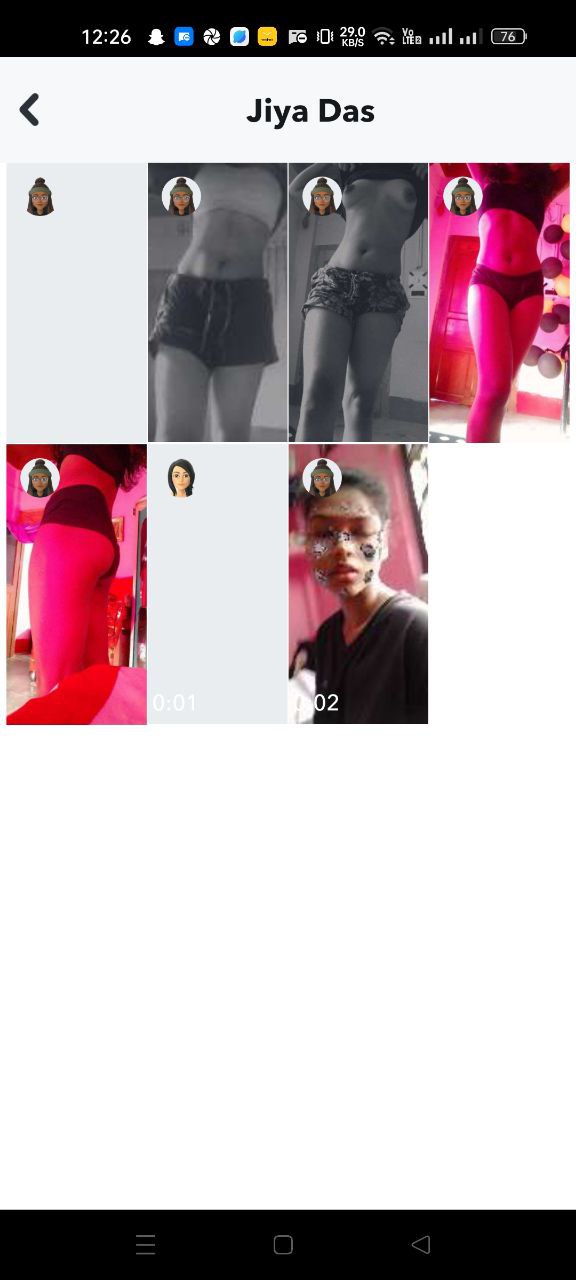
Task: Open the blank video tile marked 0:01
Action: pos(218,584)
